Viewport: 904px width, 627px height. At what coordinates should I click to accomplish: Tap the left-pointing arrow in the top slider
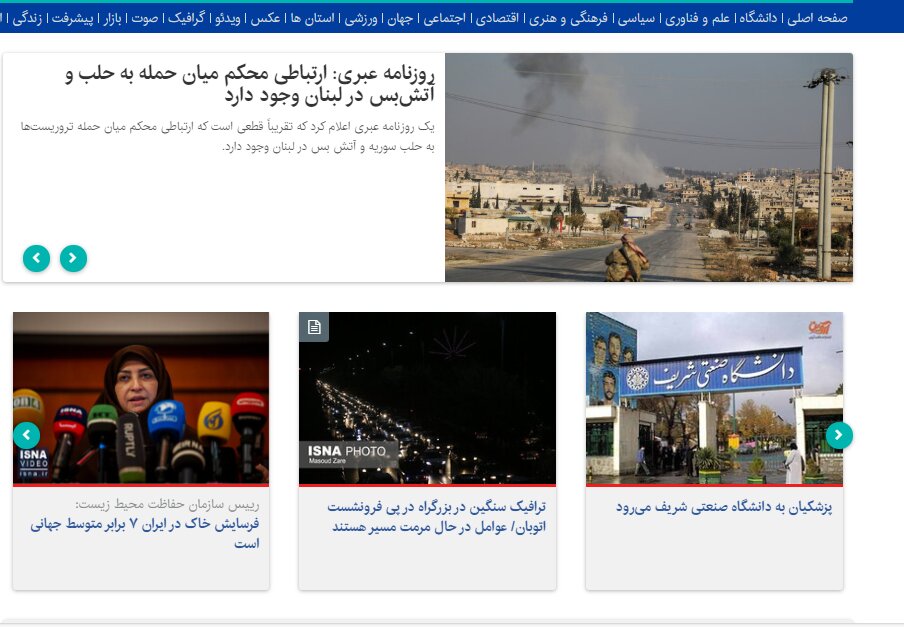[x=36, y=258]
